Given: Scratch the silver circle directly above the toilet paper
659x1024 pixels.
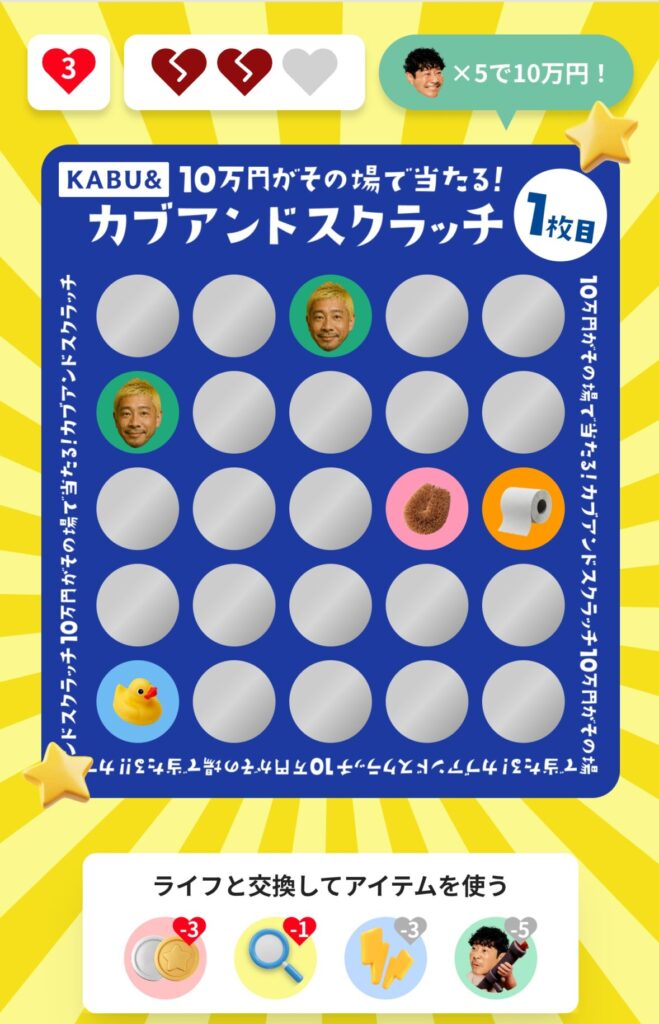Looking at the screenshot, I should [x=523, y=412].
